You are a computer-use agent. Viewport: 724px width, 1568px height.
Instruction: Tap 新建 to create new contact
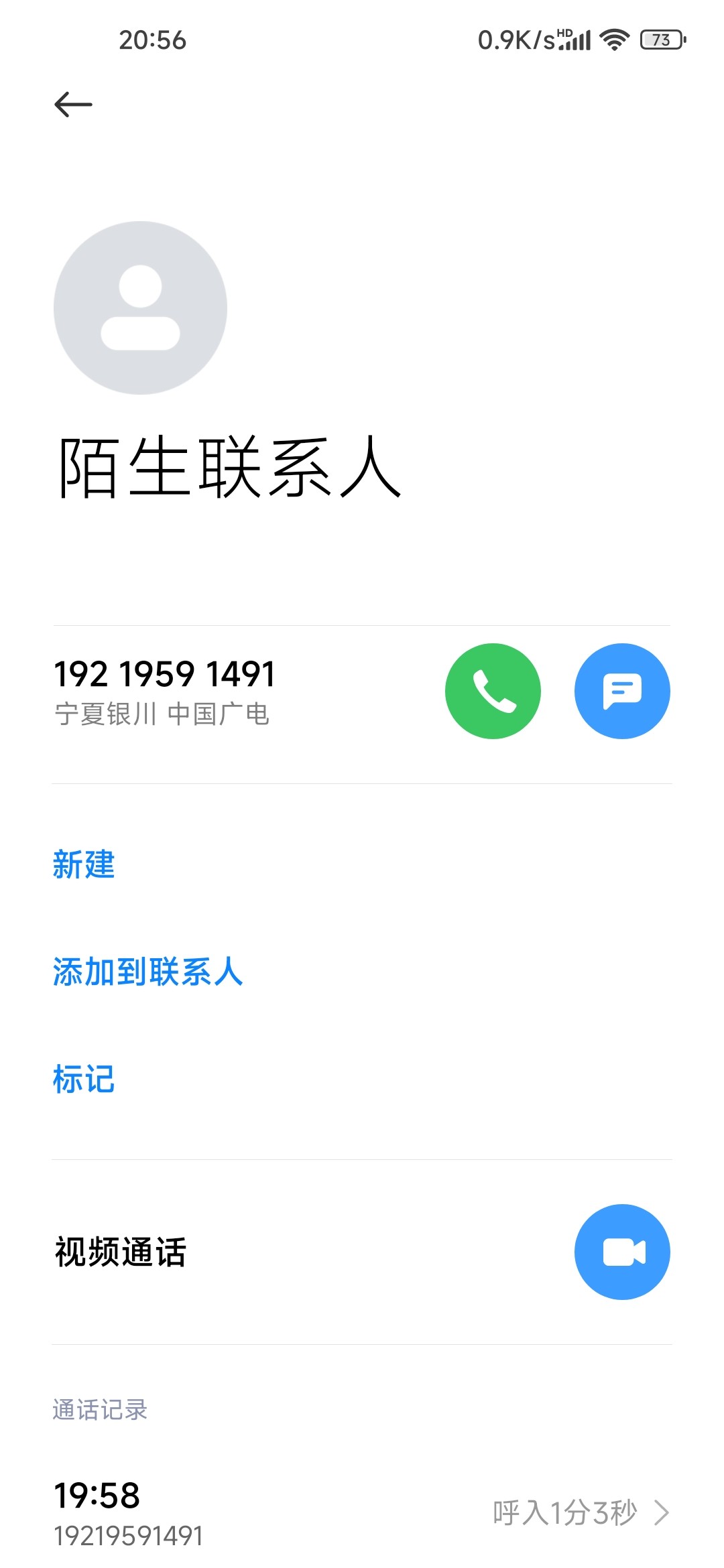[84, 864]
